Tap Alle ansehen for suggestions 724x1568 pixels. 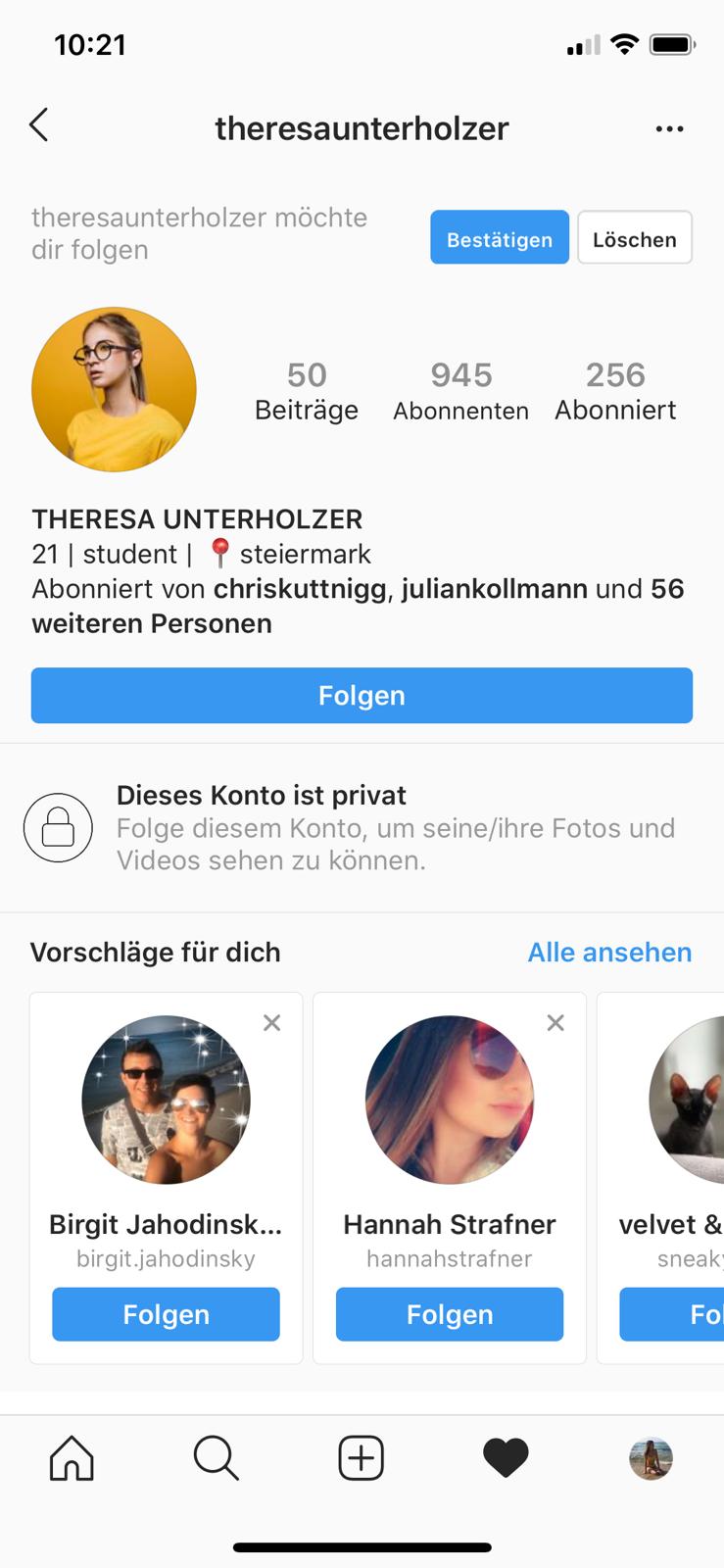click(x=609, y=953)
